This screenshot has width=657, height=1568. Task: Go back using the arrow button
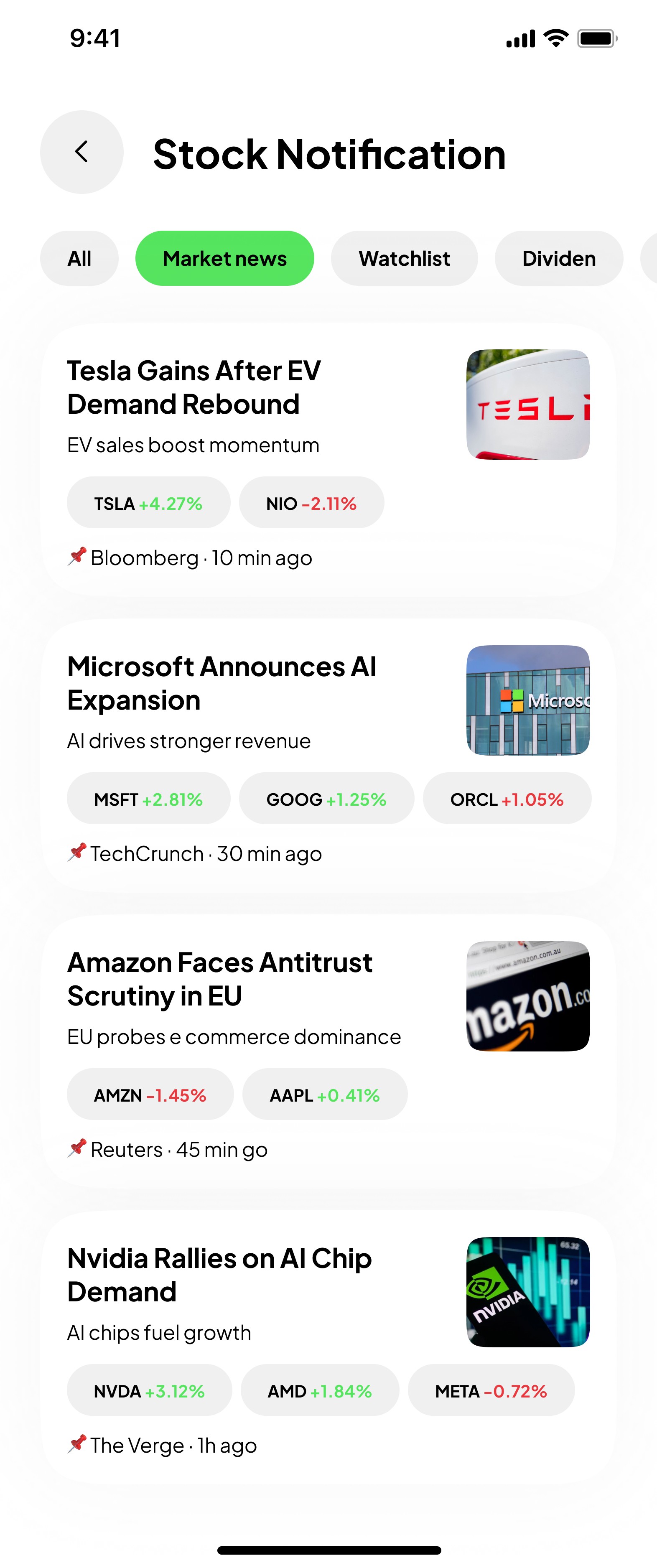click(81, 152)
